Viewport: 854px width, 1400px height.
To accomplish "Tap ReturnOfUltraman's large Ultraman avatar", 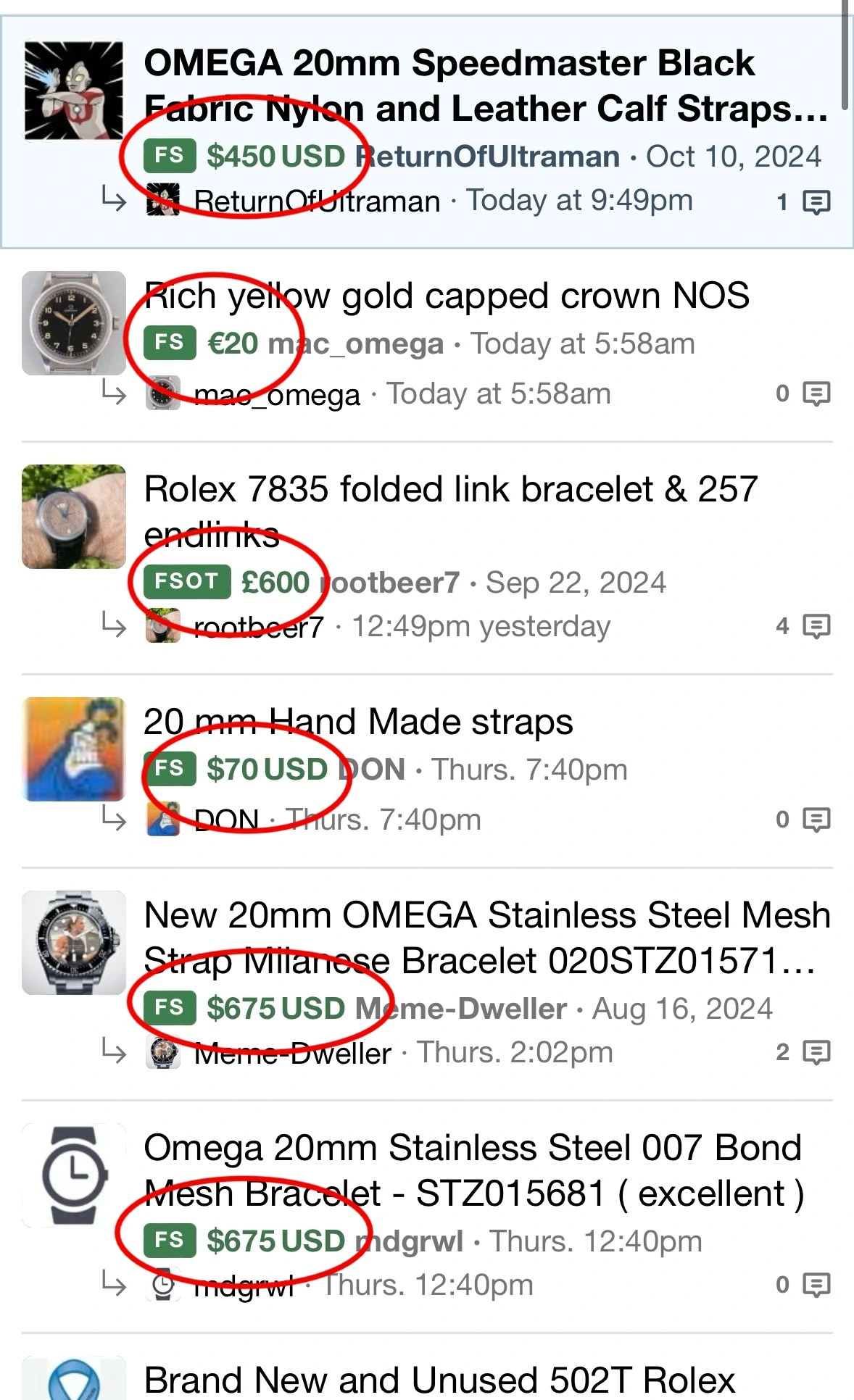I will pos(74,91).
